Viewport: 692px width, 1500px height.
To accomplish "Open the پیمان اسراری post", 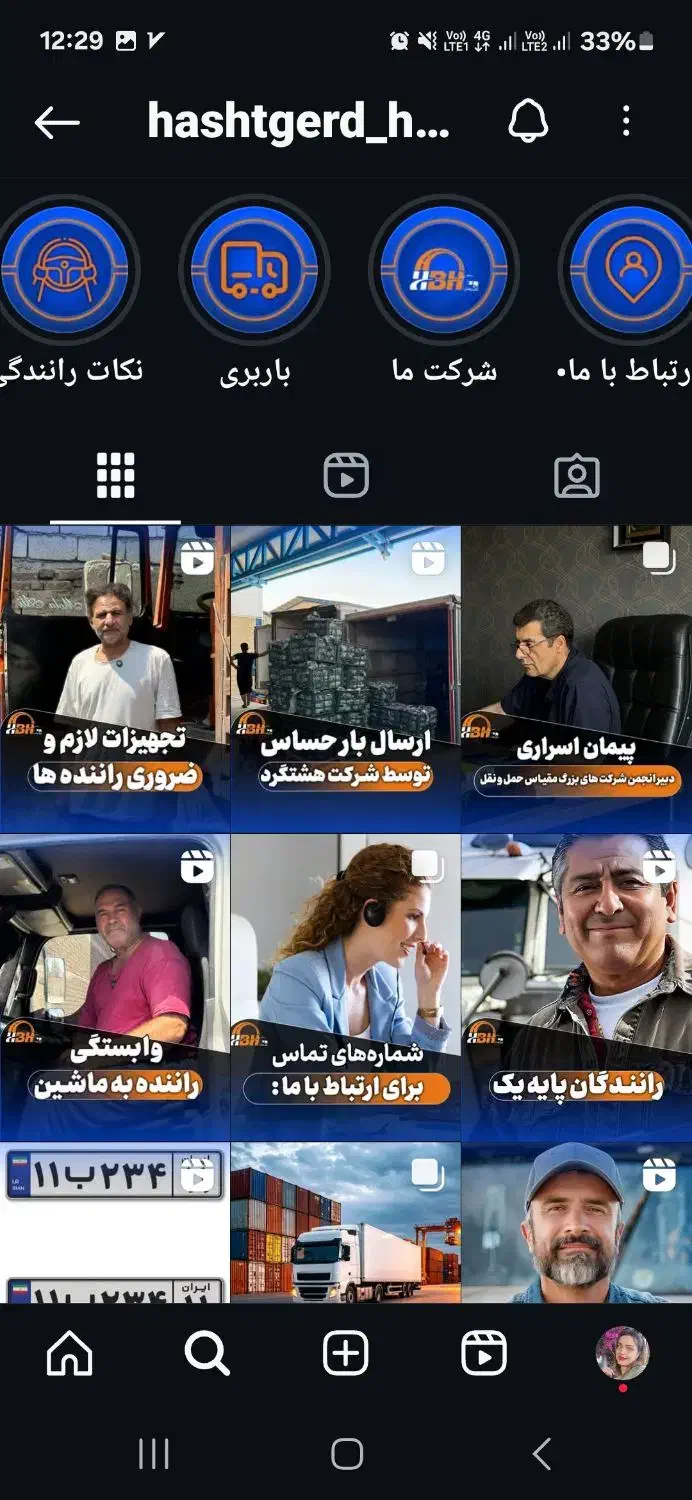I will coord(577,679).
